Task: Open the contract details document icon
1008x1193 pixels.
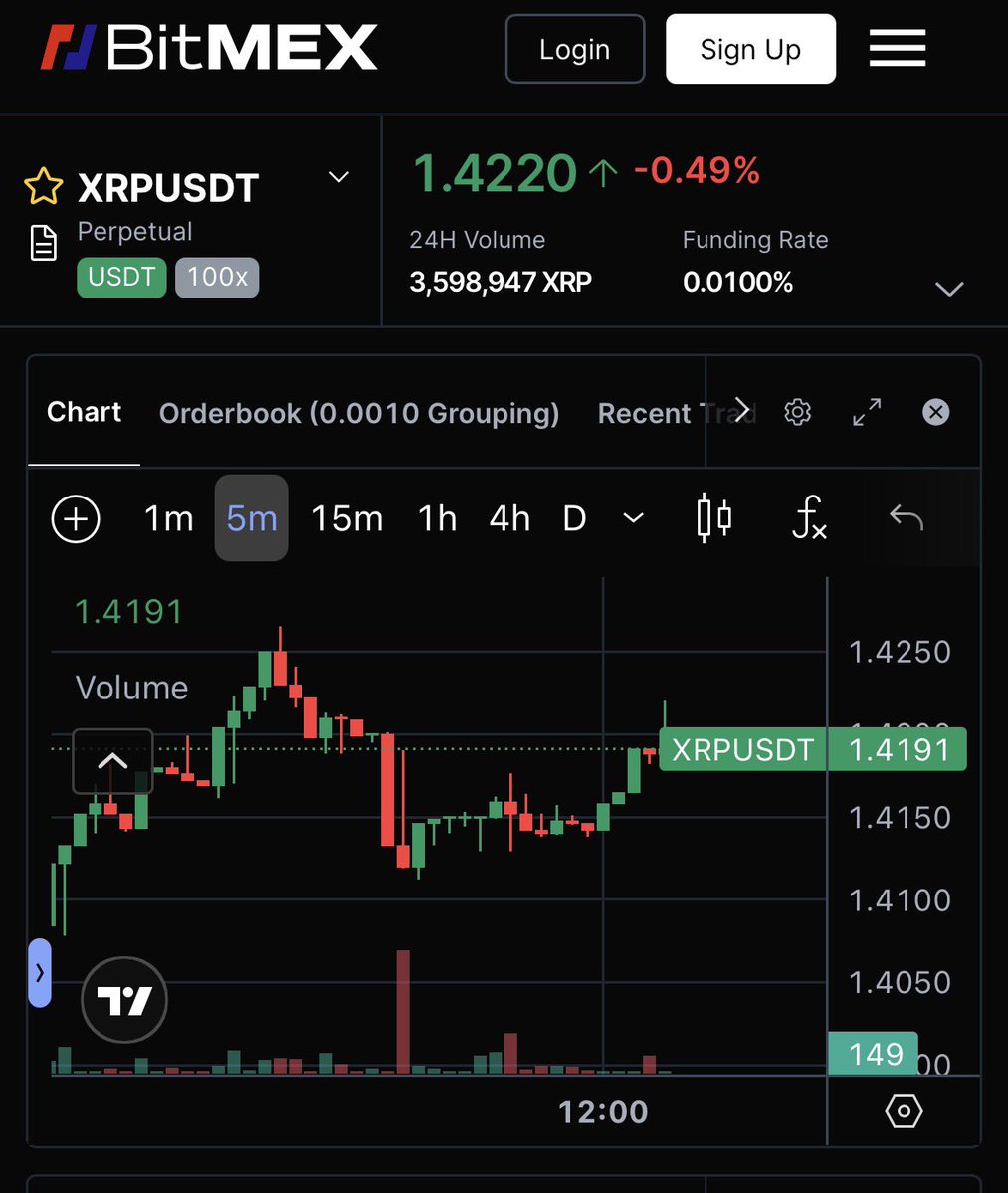Action: pyautogui.click(x=44, y=243)
